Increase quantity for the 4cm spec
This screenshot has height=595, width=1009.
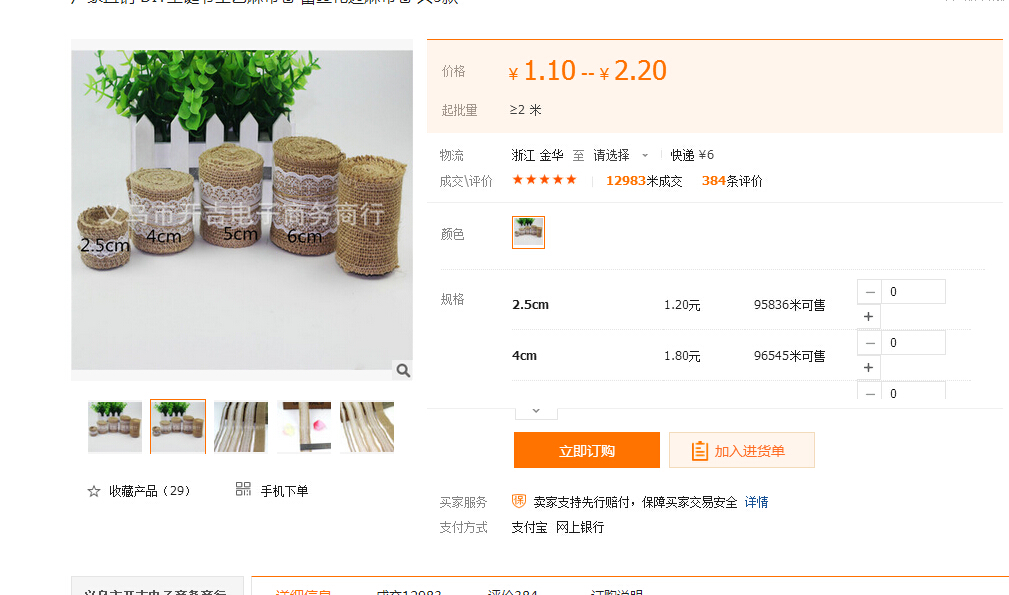(868, 367)
